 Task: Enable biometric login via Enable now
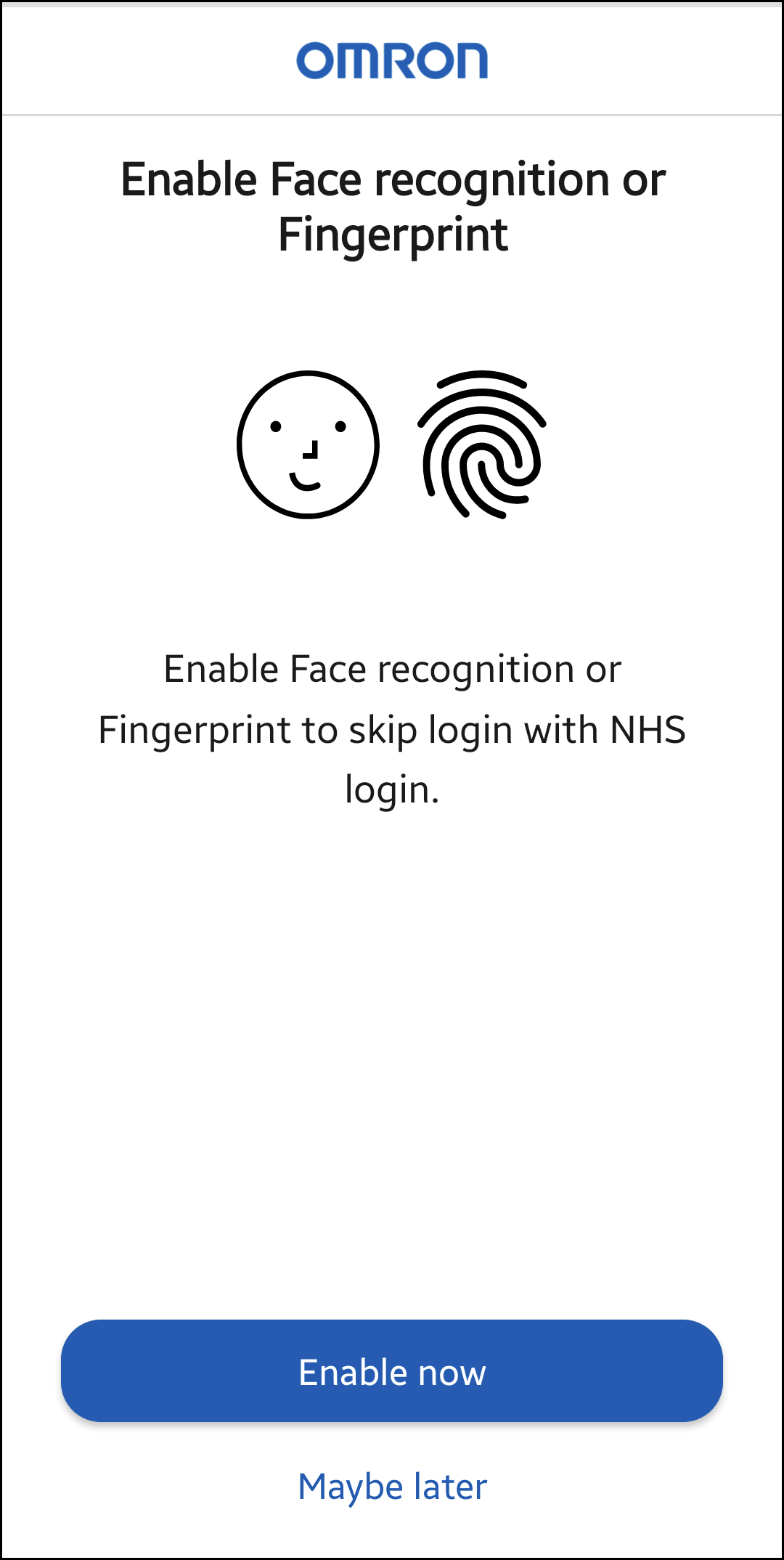[392, 1373]
